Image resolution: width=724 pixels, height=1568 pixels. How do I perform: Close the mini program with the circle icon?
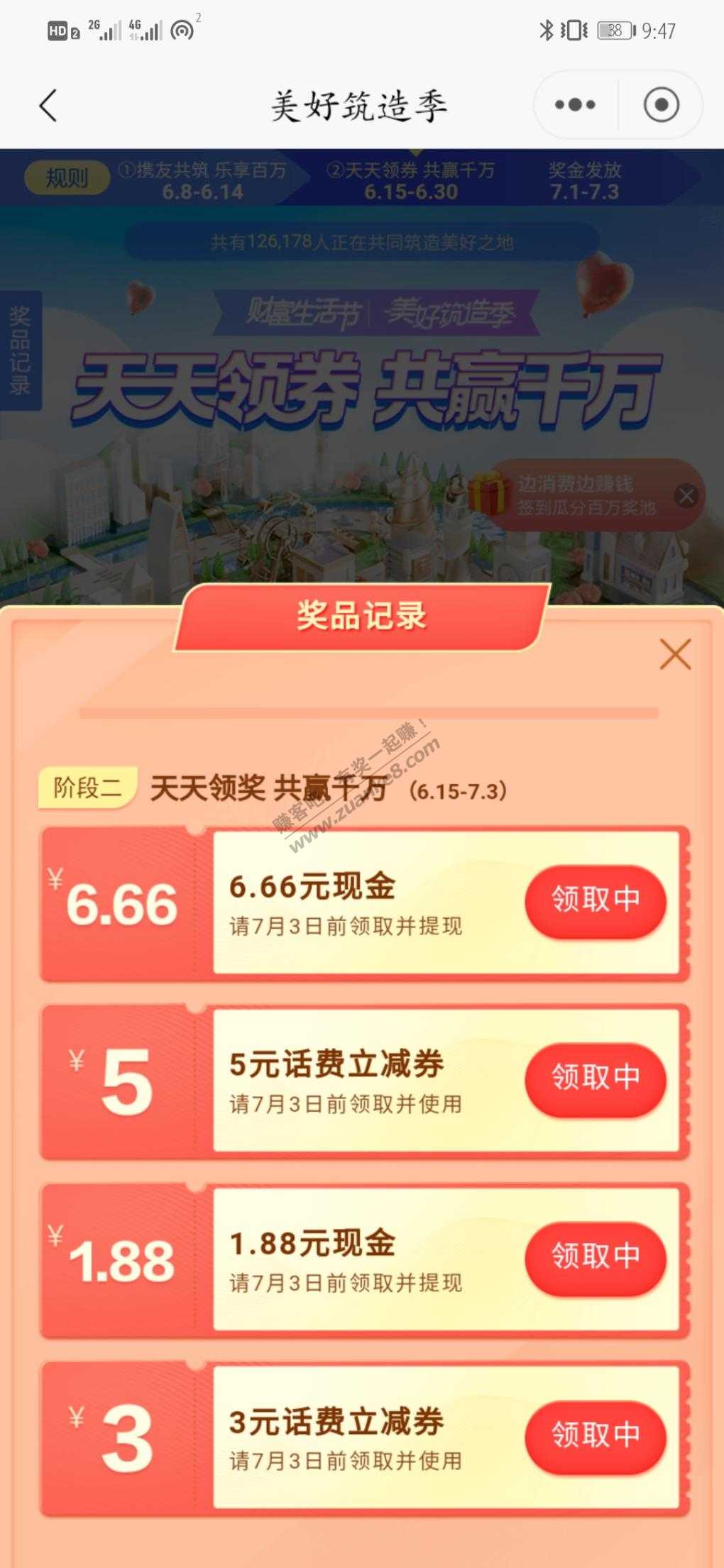pyautogui.click(x=661, y=105)
